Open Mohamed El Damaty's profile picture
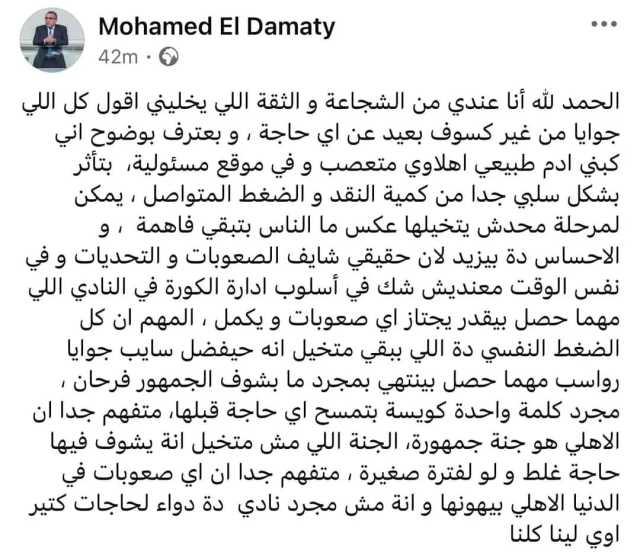This screenshot has width=640, height=552. point(50,41)
